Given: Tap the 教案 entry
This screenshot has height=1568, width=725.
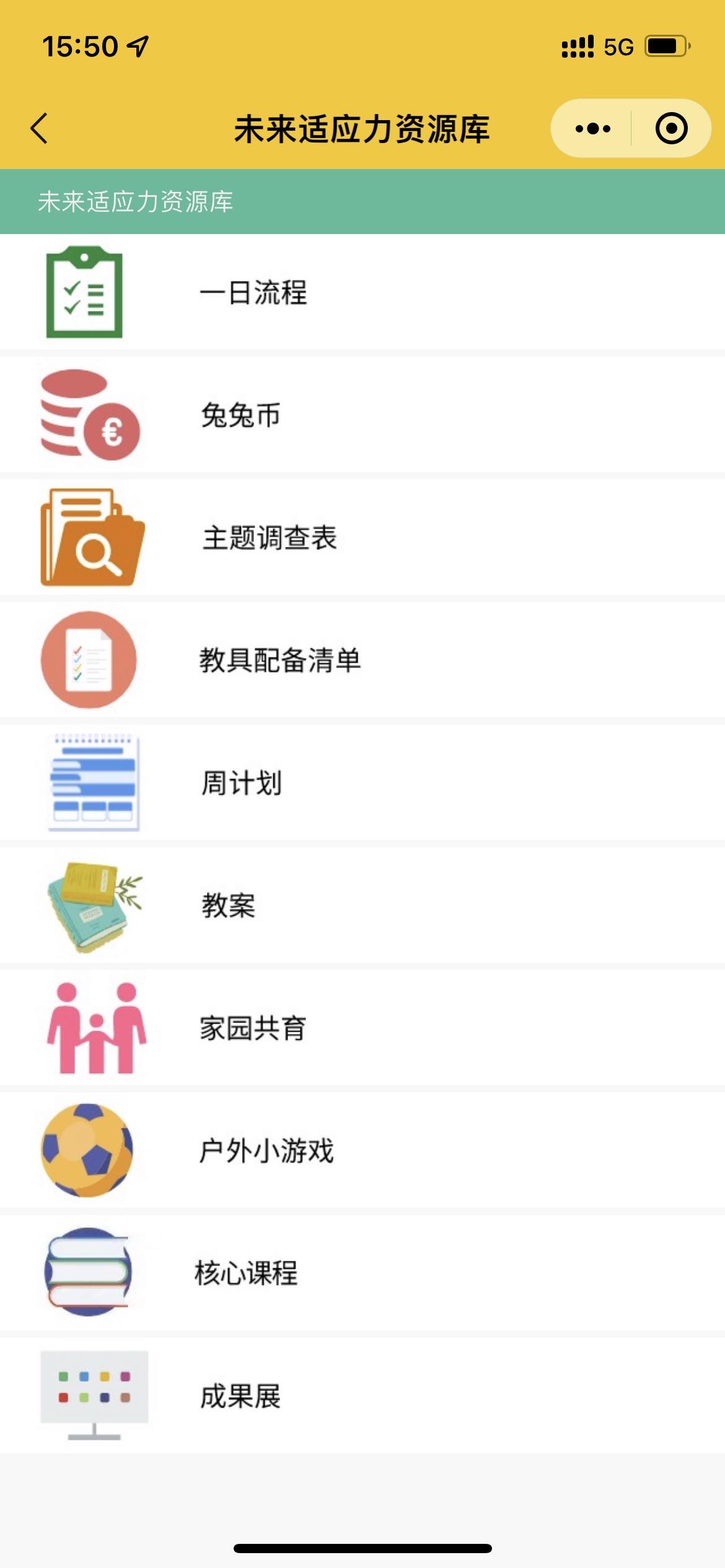Looking at the screenshot, I should tap(229, 905).
